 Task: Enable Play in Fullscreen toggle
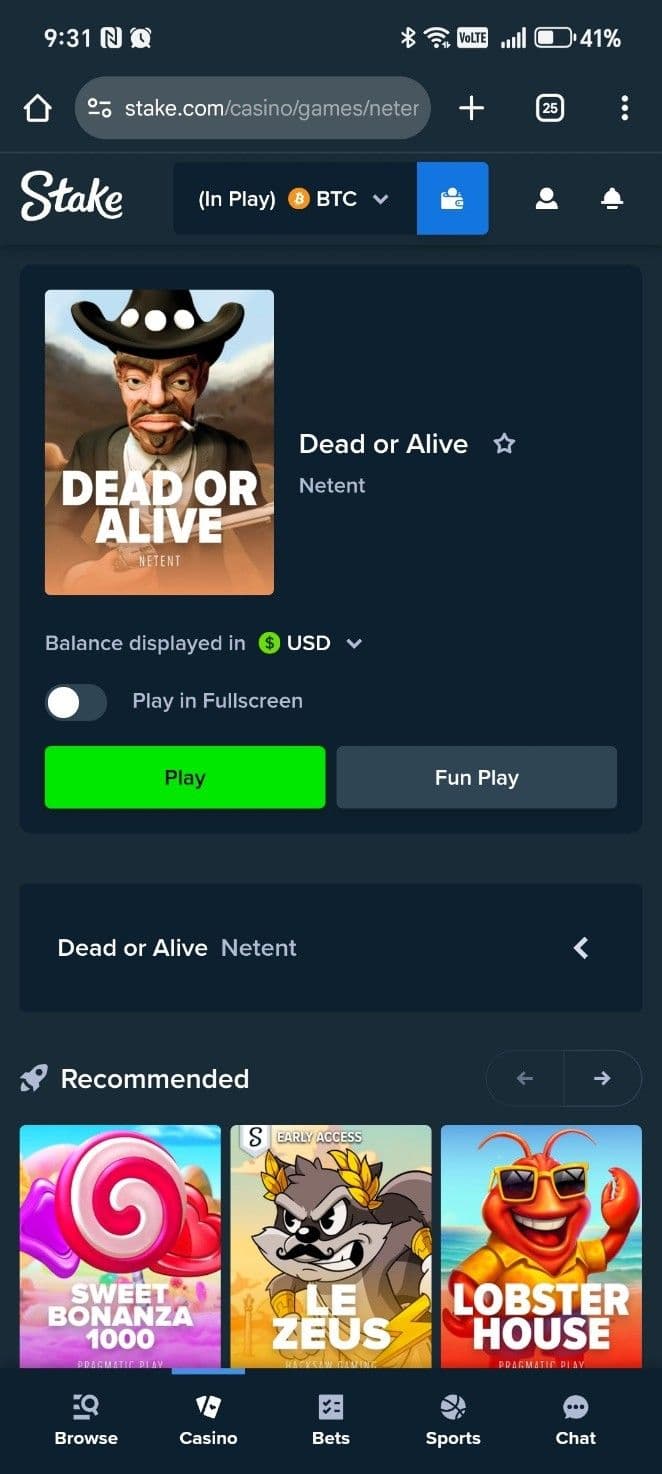pyautogui.click(x=76, y=702)
